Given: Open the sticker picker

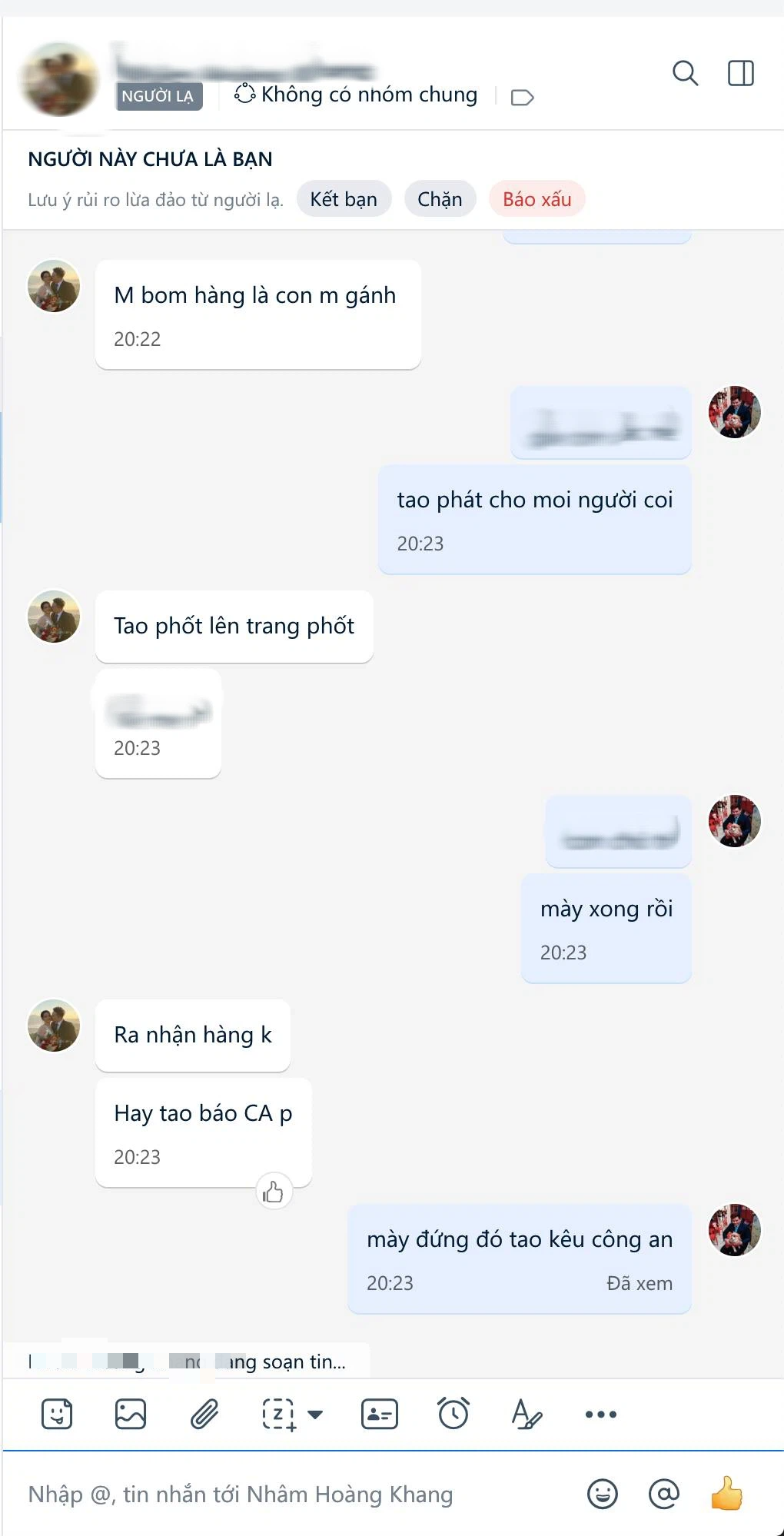Looking at the screenshot, I should 57,1414.
